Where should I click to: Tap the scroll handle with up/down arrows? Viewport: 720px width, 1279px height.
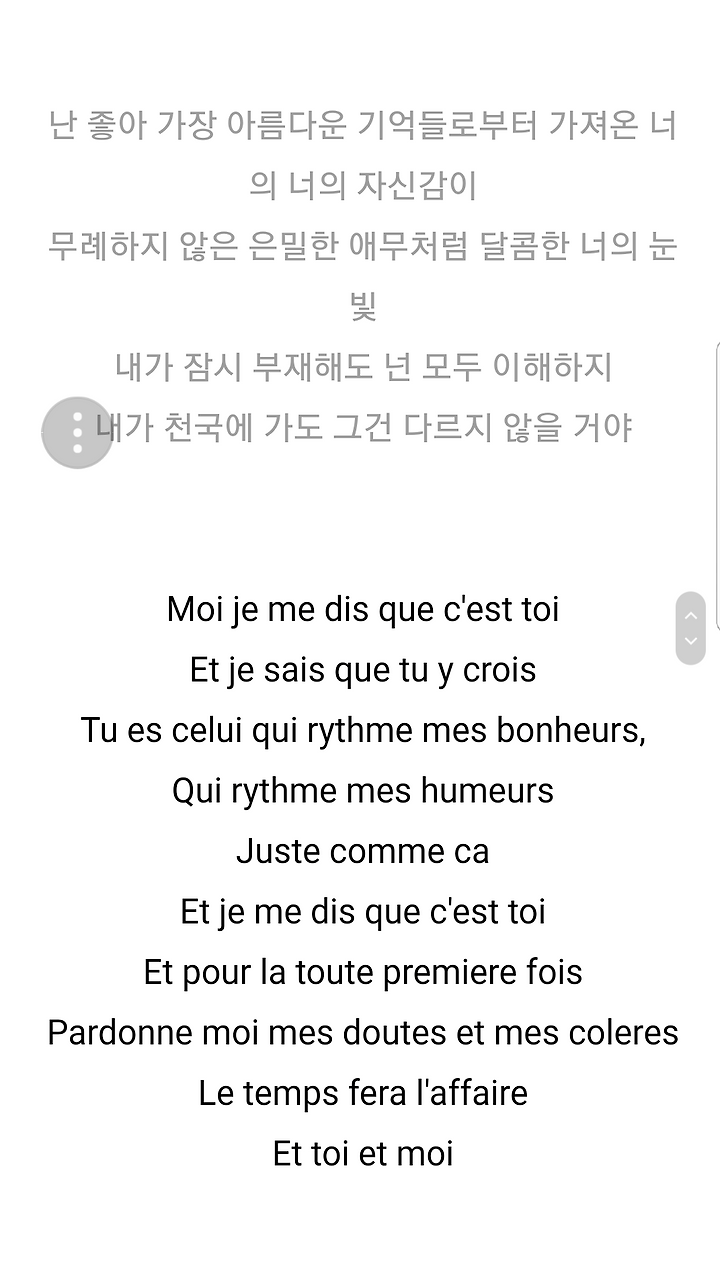[x=690, y=628]
